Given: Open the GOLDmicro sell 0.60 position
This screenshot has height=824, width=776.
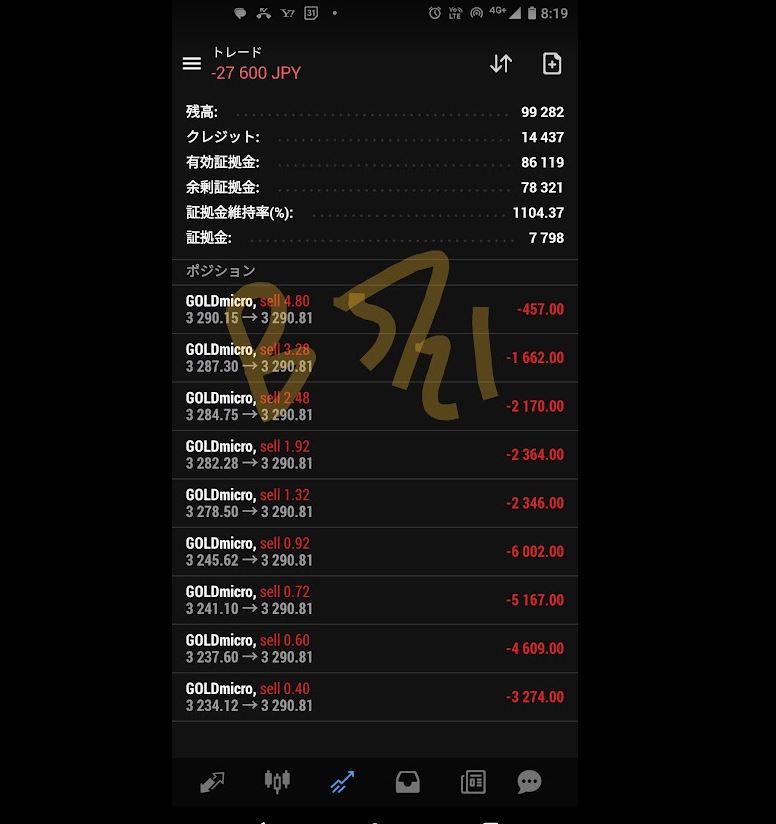Looking at the screenshot, I should [x=374, y=649].
